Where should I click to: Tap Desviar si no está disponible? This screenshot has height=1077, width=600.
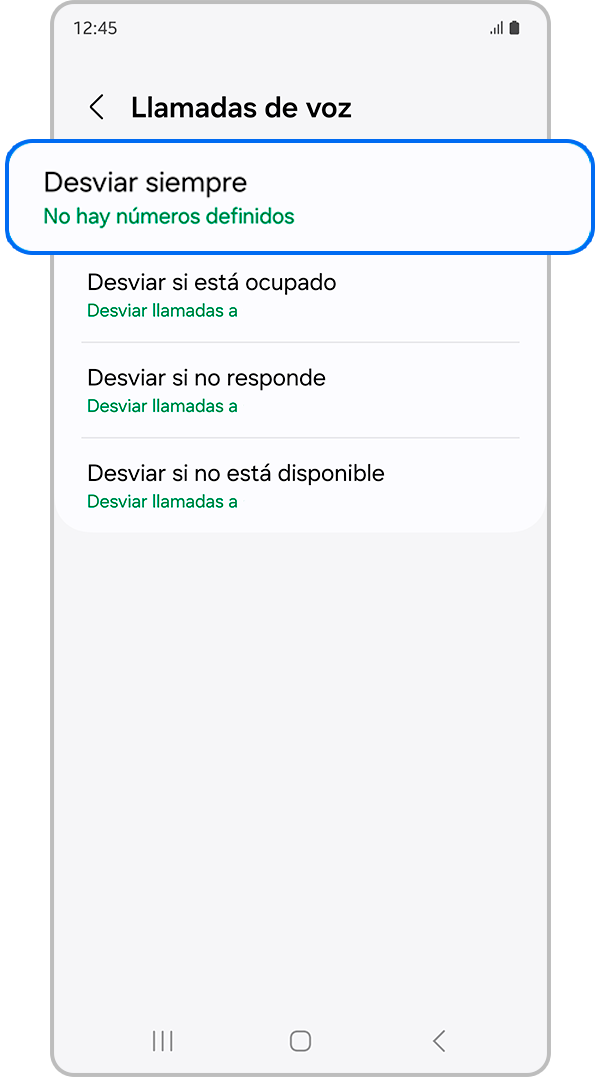300,486
